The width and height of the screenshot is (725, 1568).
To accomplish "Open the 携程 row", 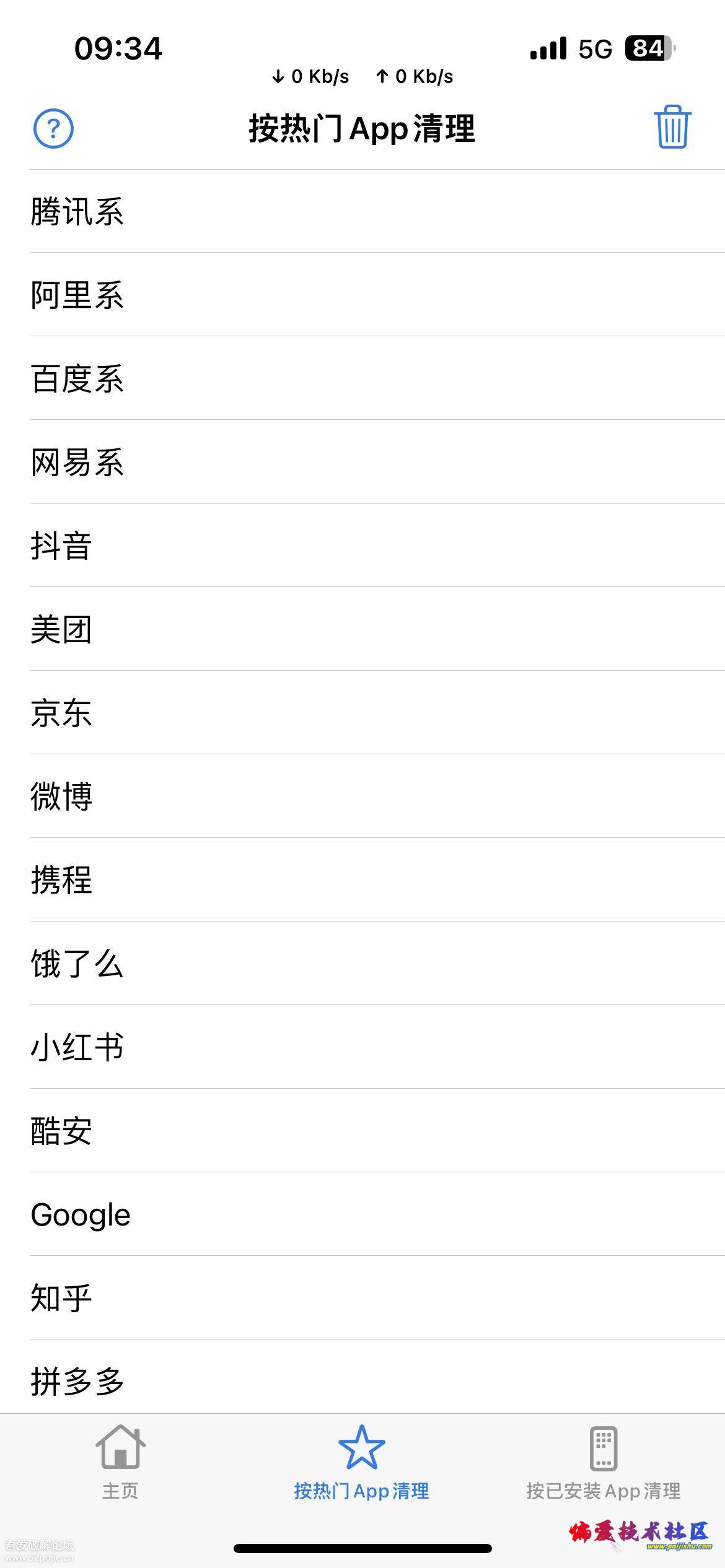I will [377, 880].
